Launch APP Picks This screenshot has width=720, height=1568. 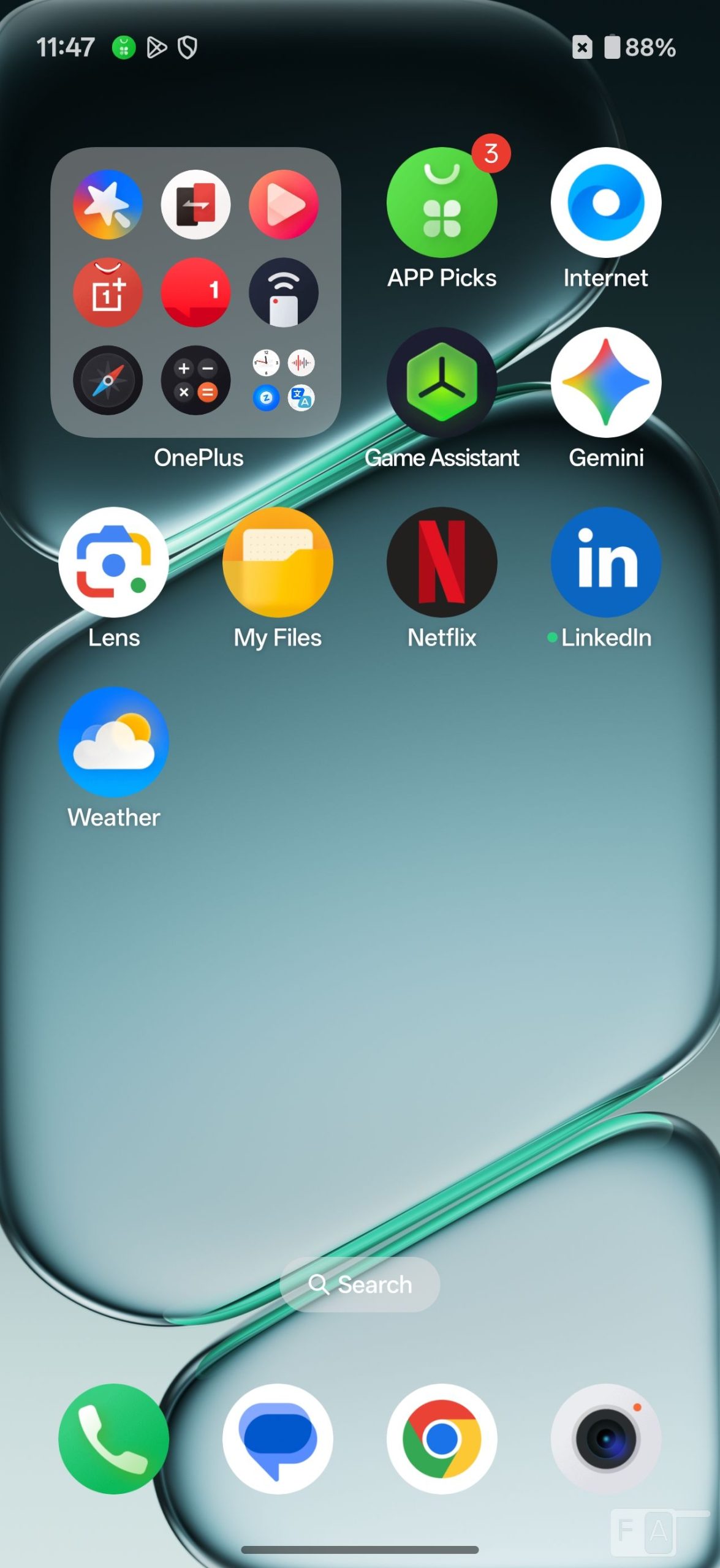[441, 203]
